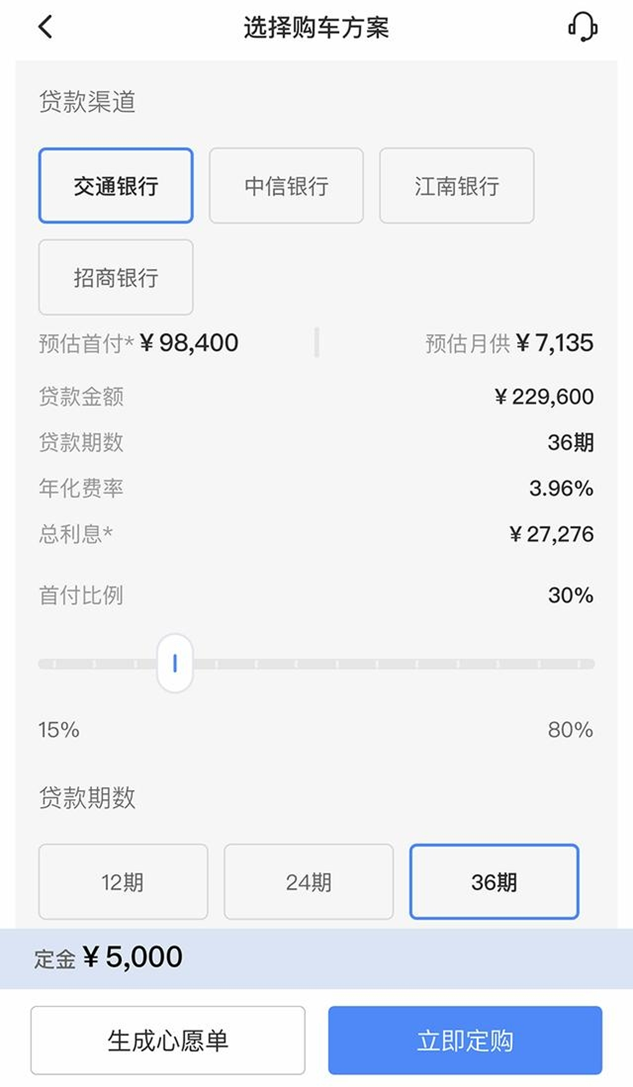This screenshot has height=1087, width=633.
Task: Contact customer service via headset icon
Action: 582,27
